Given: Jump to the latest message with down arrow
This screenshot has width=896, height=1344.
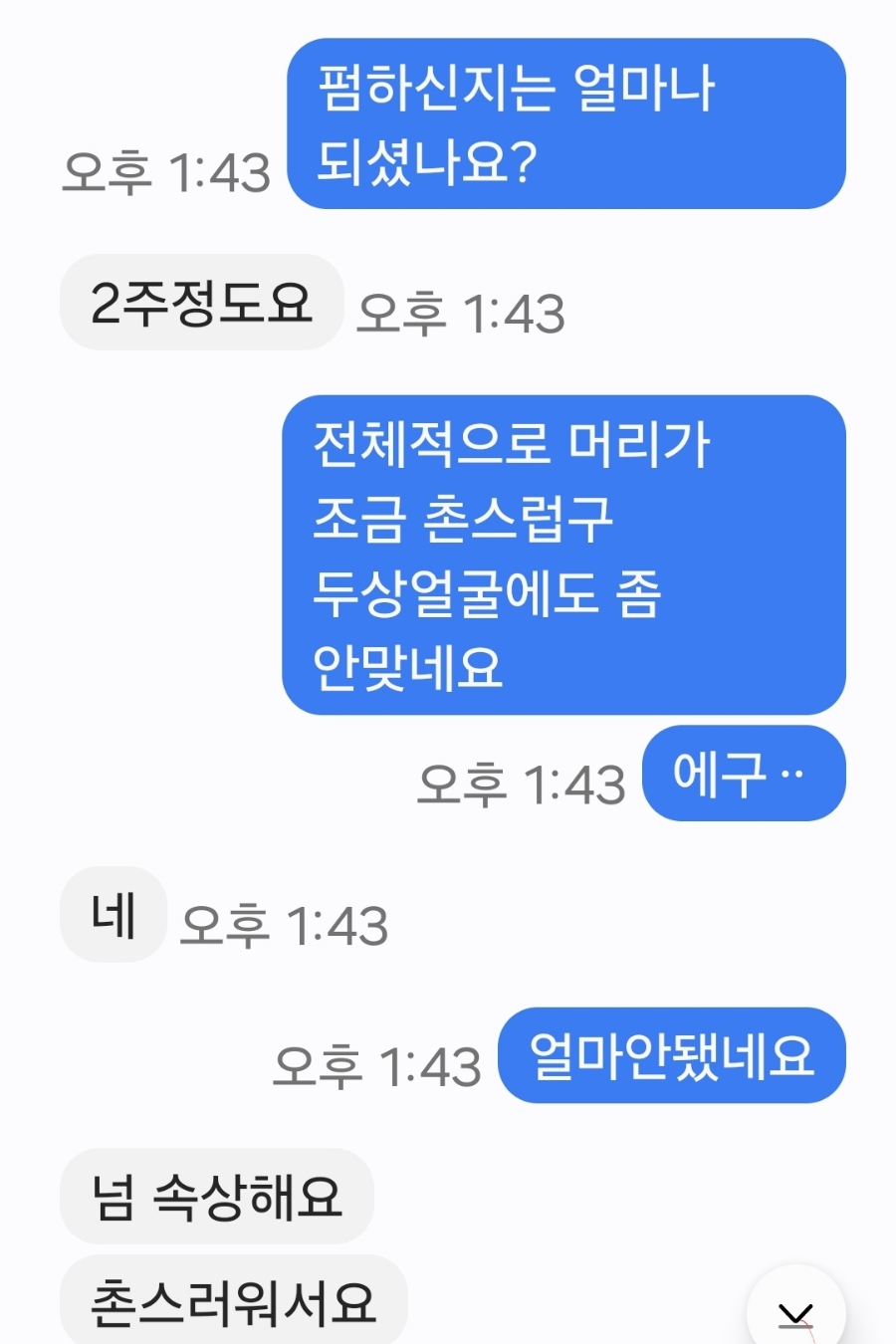Looking at the screenshot, I should tap(795, 1312).
